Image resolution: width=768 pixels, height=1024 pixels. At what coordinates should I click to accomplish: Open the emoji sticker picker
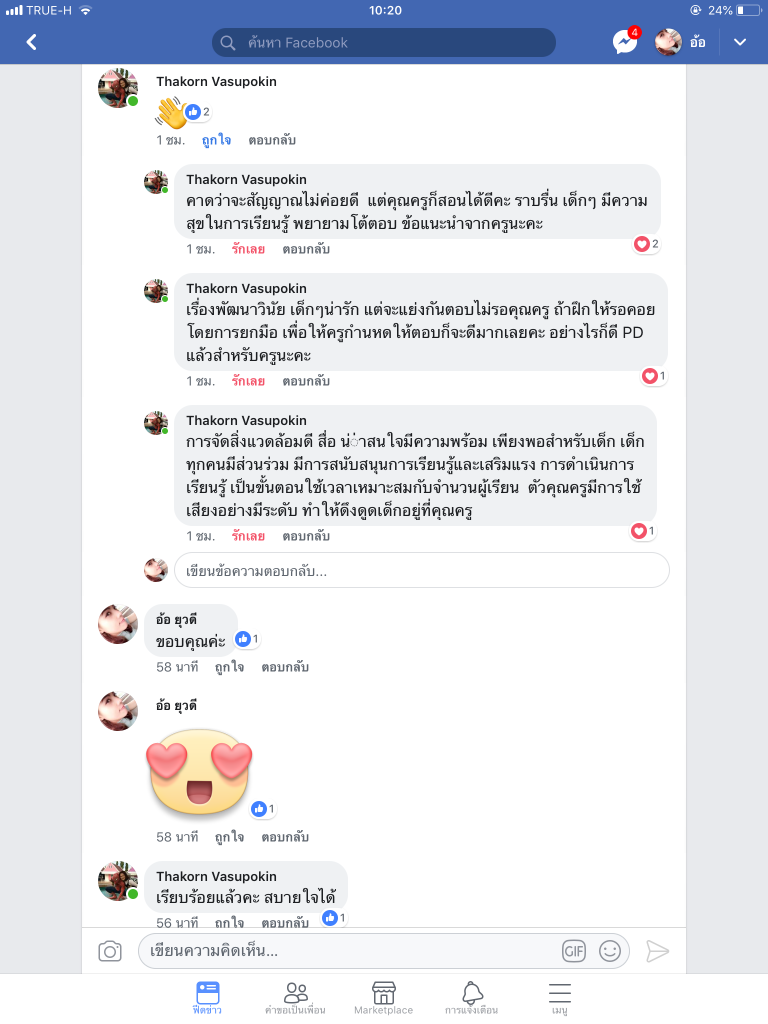pyautogui.click(x=610, y=952)
